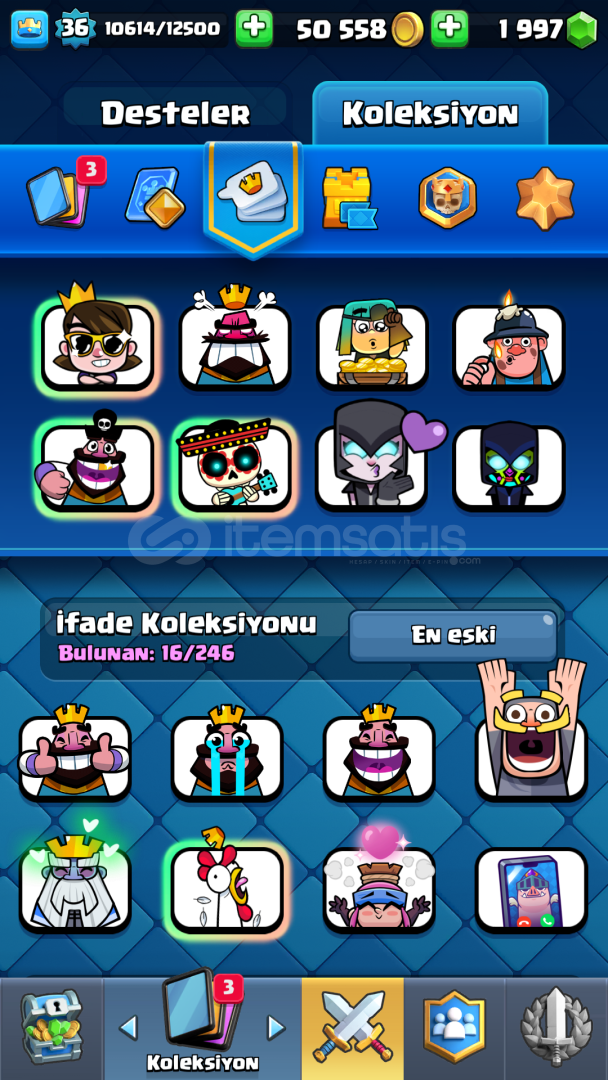Change the En eski sort order
The height and width of the screenshot is (1080, 608).
[453, 635]
